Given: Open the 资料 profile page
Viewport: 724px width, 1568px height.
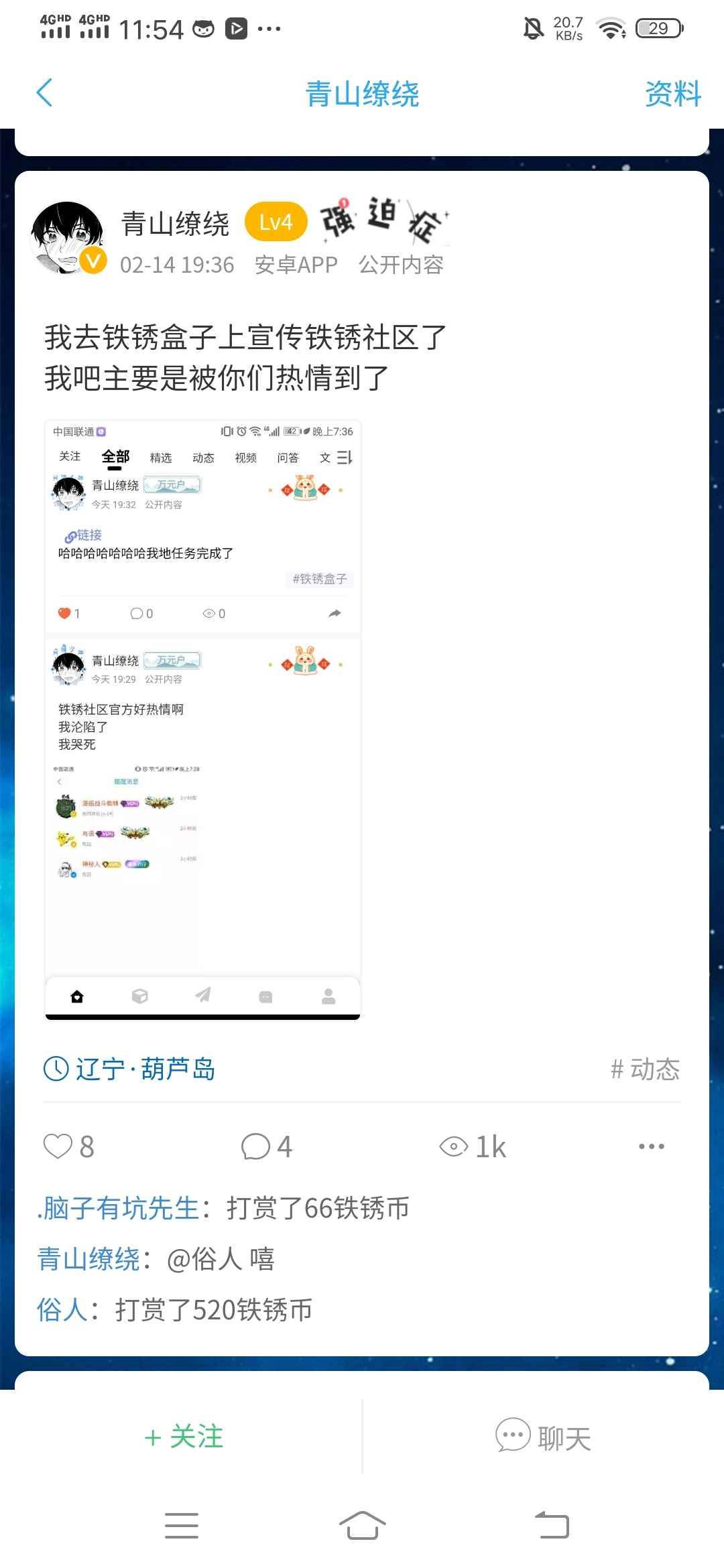Looking at the screenshot, I should tap(672, 94).
